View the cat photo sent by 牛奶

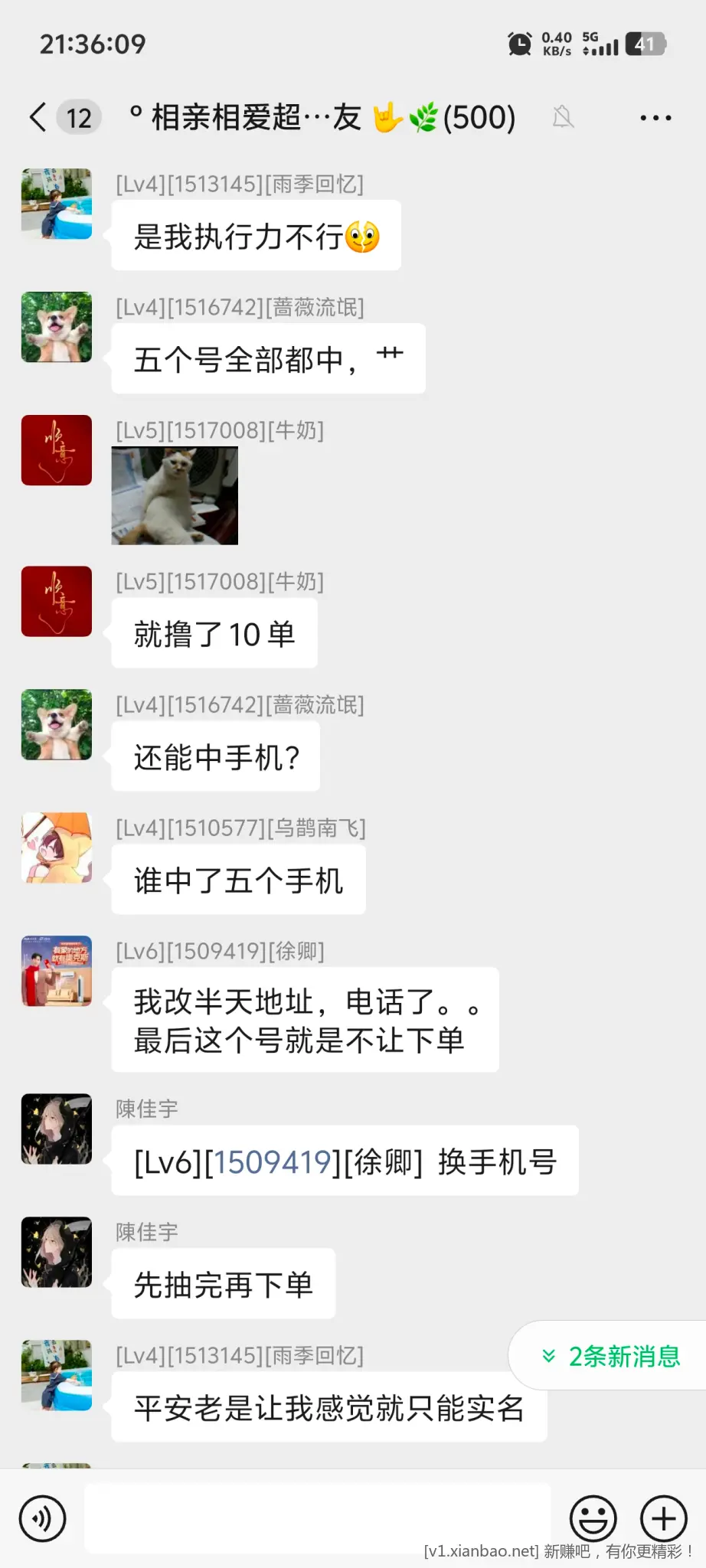pyautogui.click(x=175, y=496)
